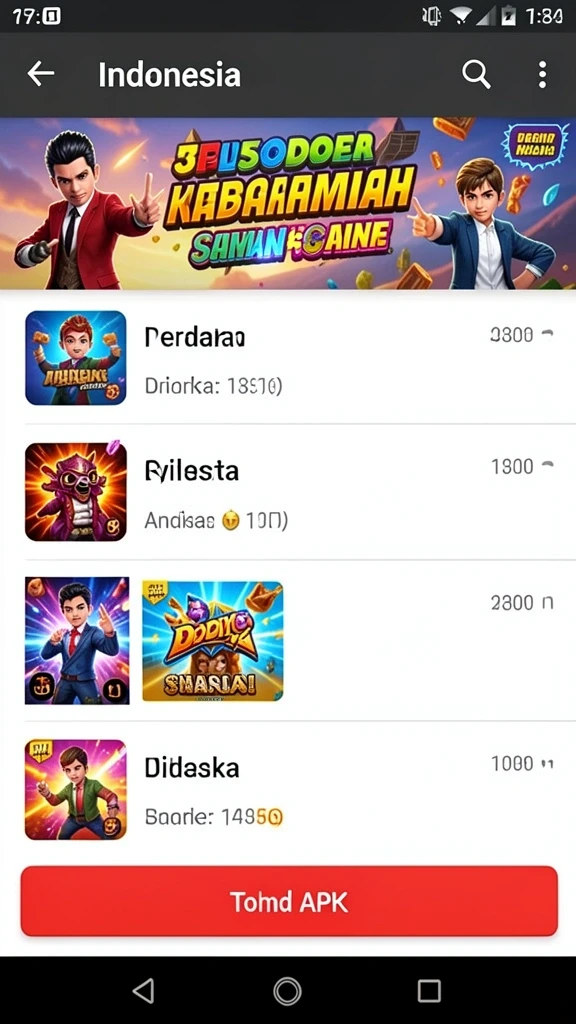Open the promotional banner at the top
576x1024 pixels.
288,203
